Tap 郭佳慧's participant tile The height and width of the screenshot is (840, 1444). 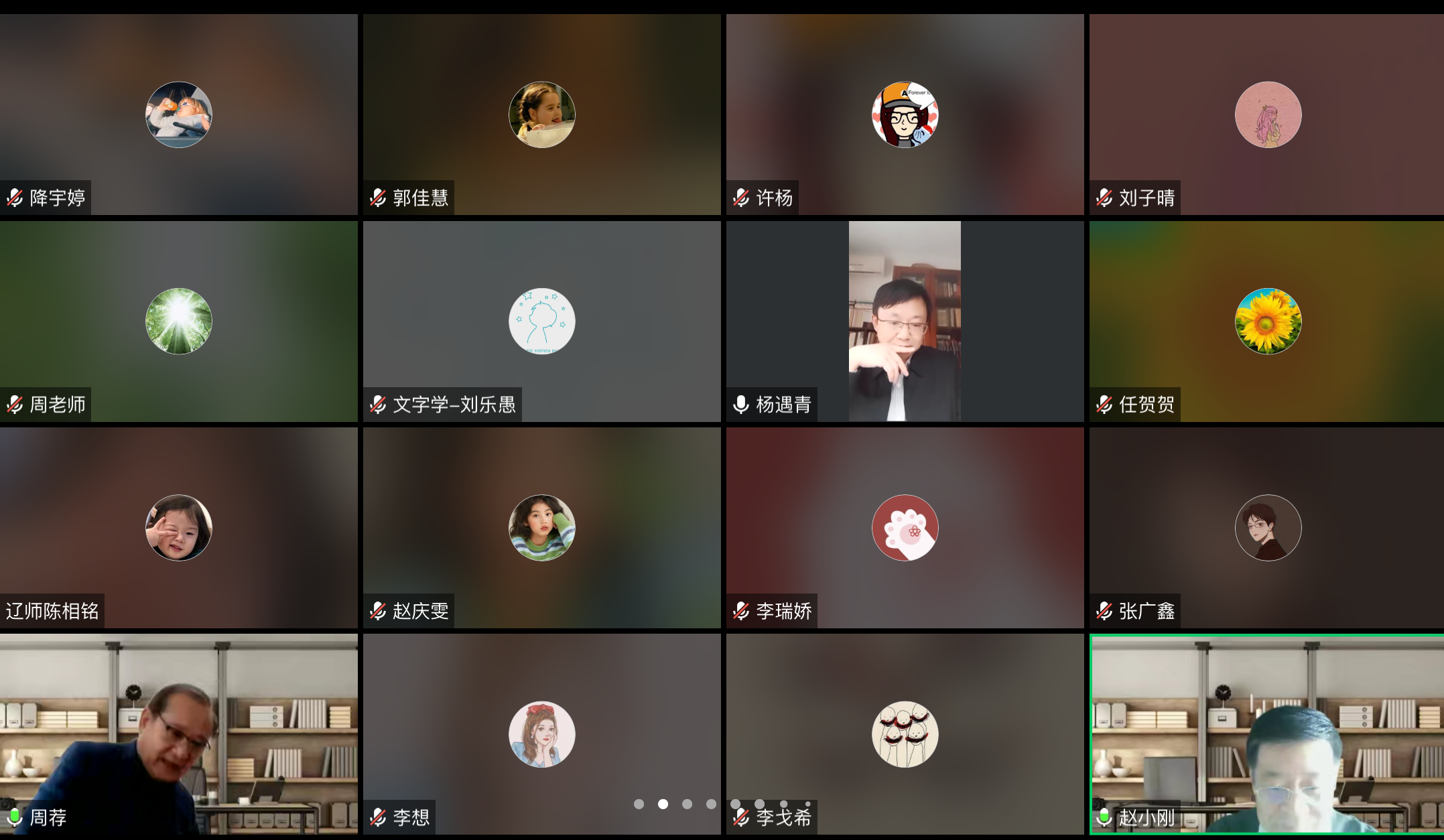pos(541,115)
